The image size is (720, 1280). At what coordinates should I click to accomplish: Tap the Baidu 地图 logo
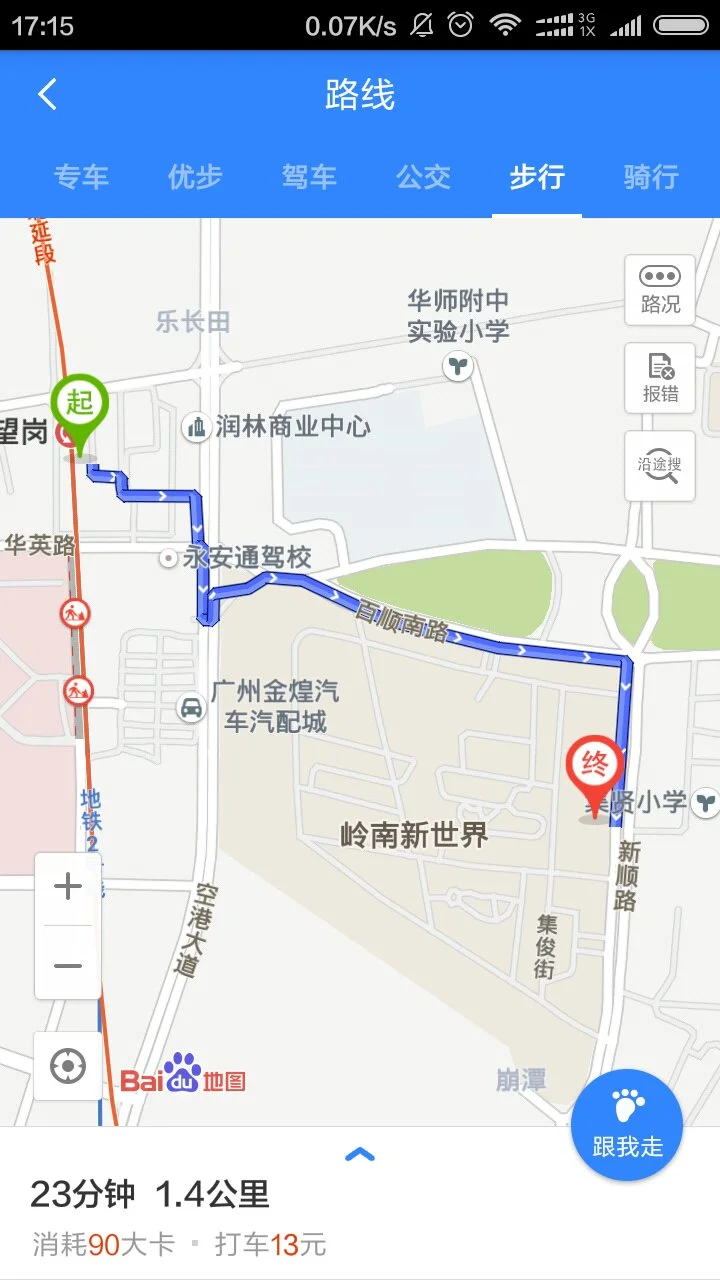(185, 1078)
